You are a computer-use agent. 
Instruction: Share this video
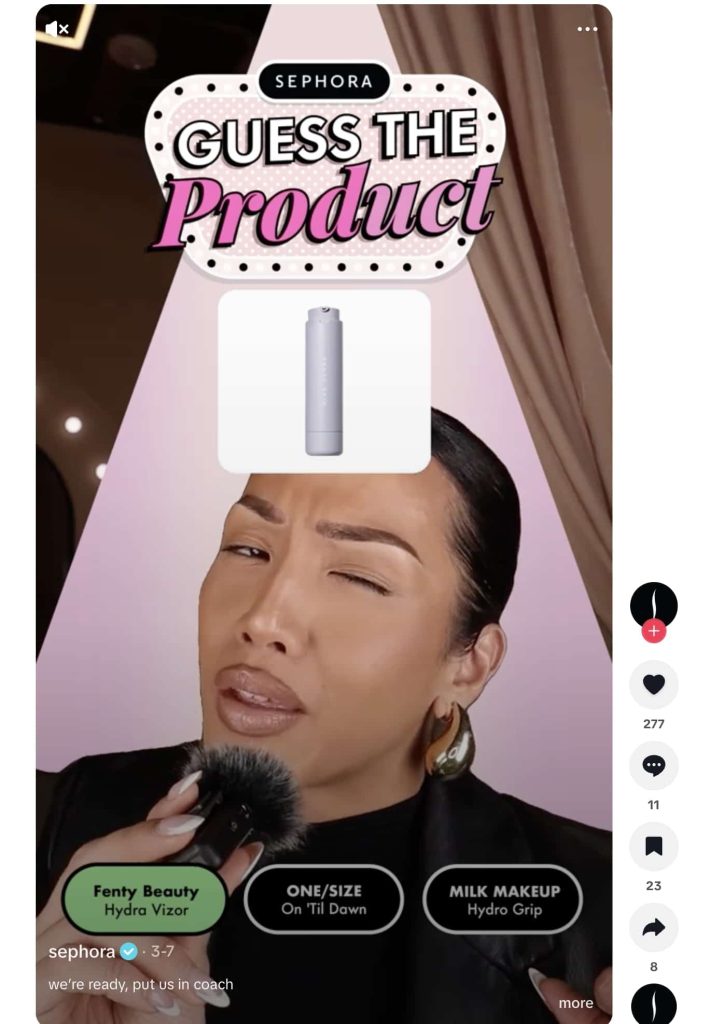point(654,928)
